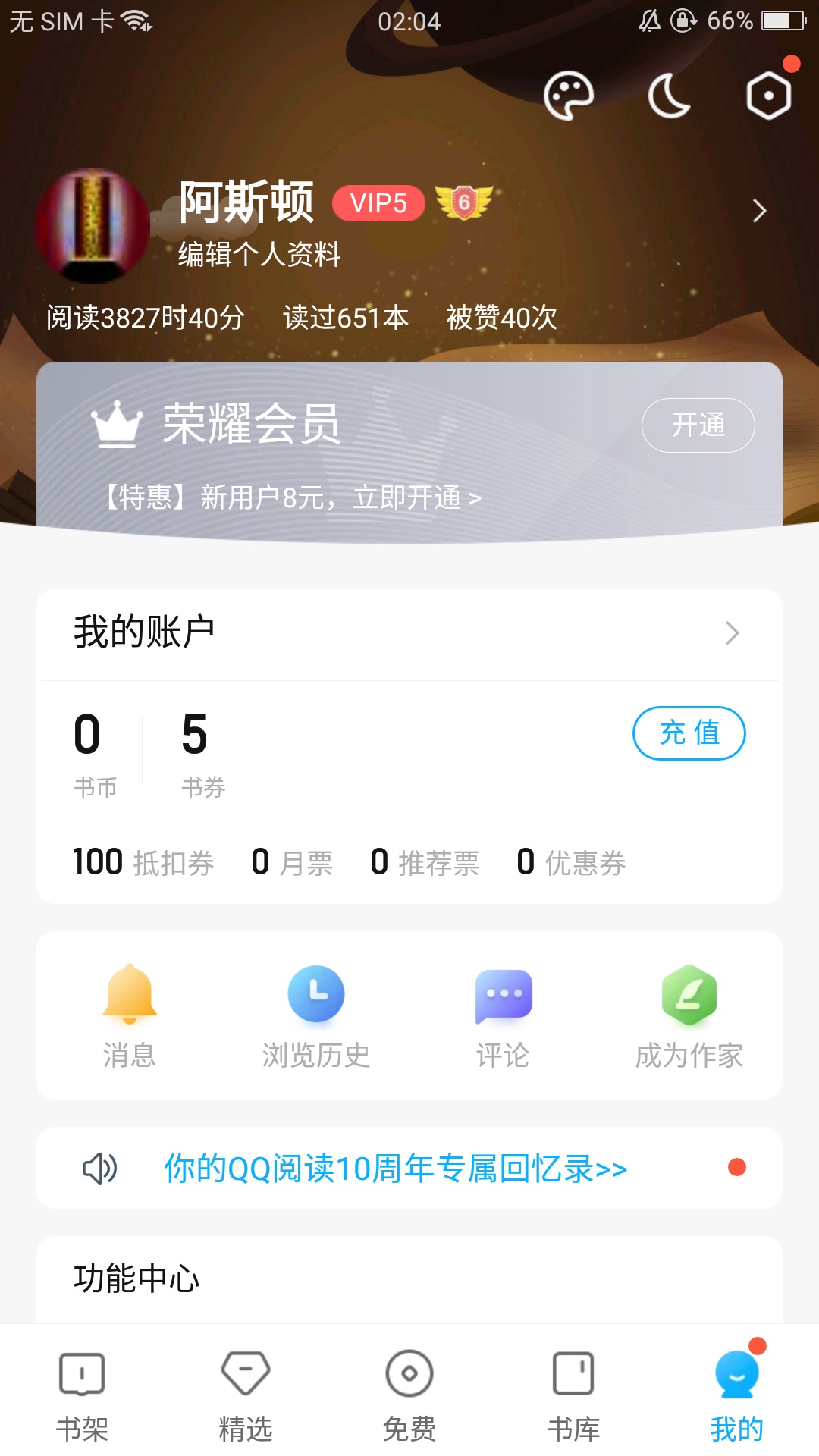Open the theme palette icon
819x1456 pixels.
click(569, 96)
